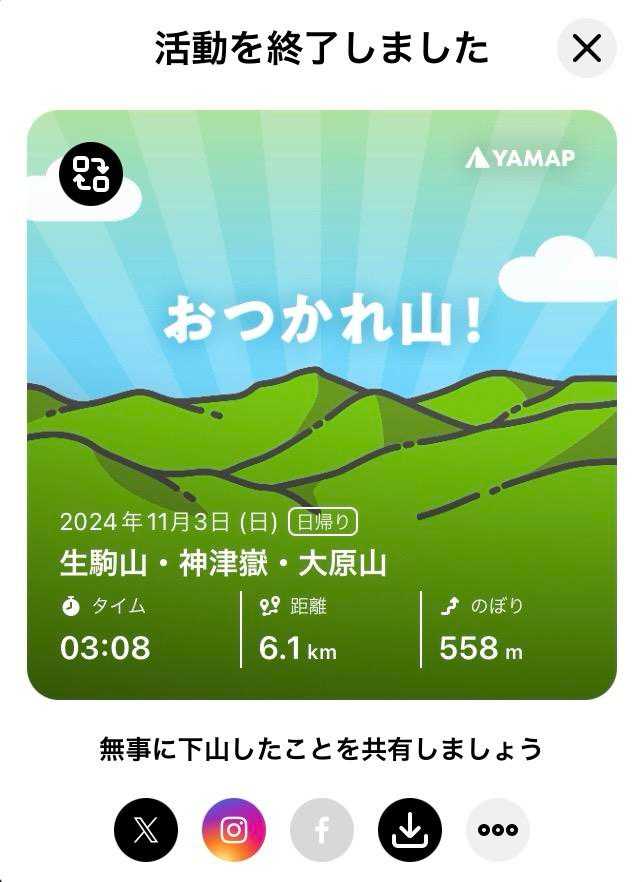Share the activity to Instagram
Viewport: 642px width, 882px height.
click(234, 830)
